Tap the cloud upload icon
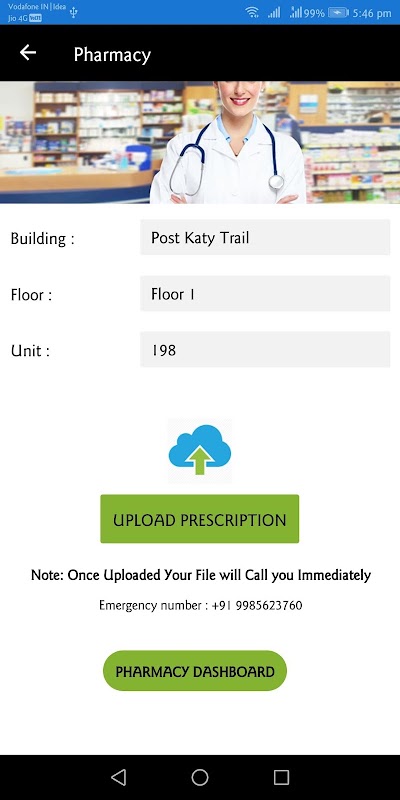The width and height of the screenshot is (400, 800). click(x=199, y=451)
